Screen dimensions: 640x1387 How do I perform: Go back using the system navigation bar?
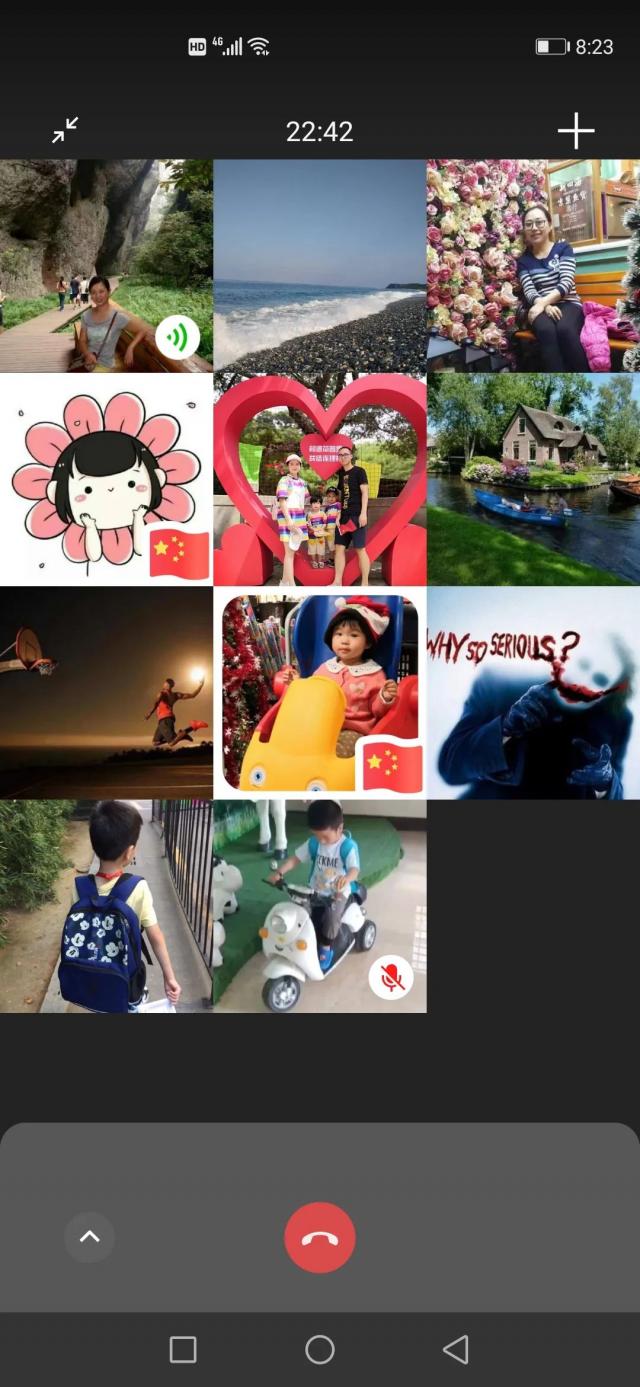[x=455, y=1350]
